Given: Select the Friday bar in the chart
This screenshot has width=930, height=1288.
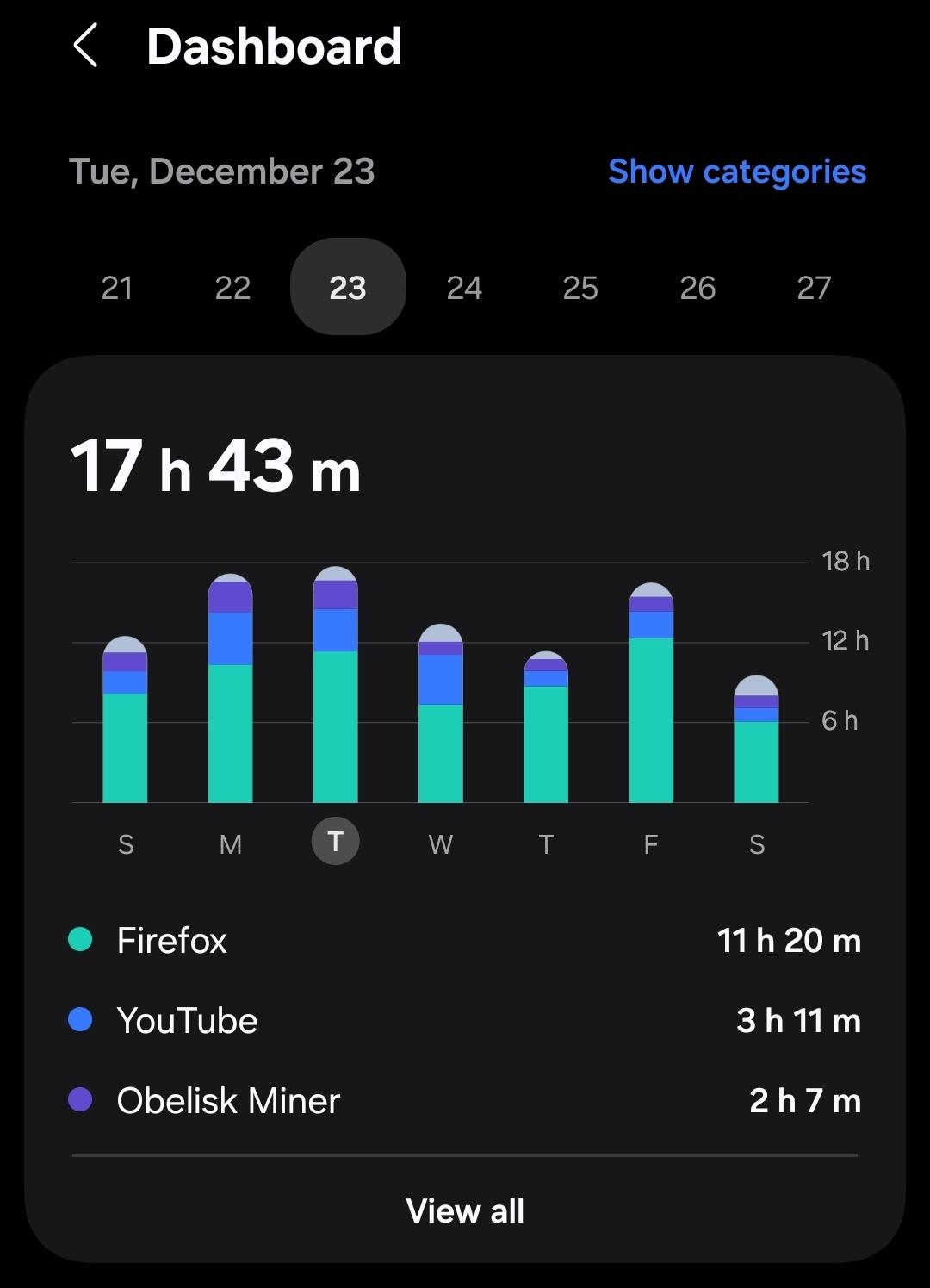Looking at the screenshot, I should 651,694.
